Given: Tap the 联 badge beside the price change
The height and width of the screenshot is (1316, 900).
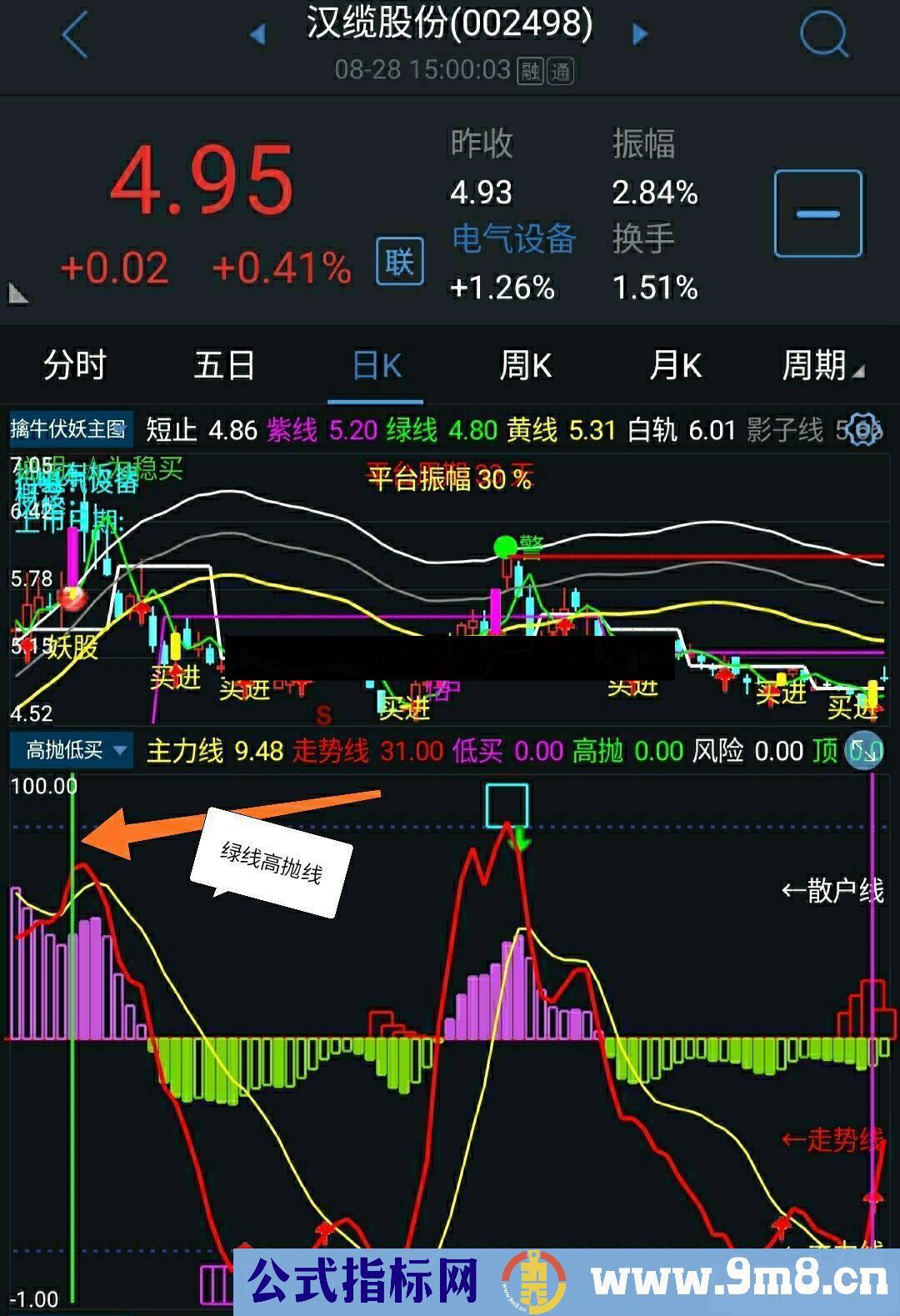Looking at the screenshot, I should (398, 263).
